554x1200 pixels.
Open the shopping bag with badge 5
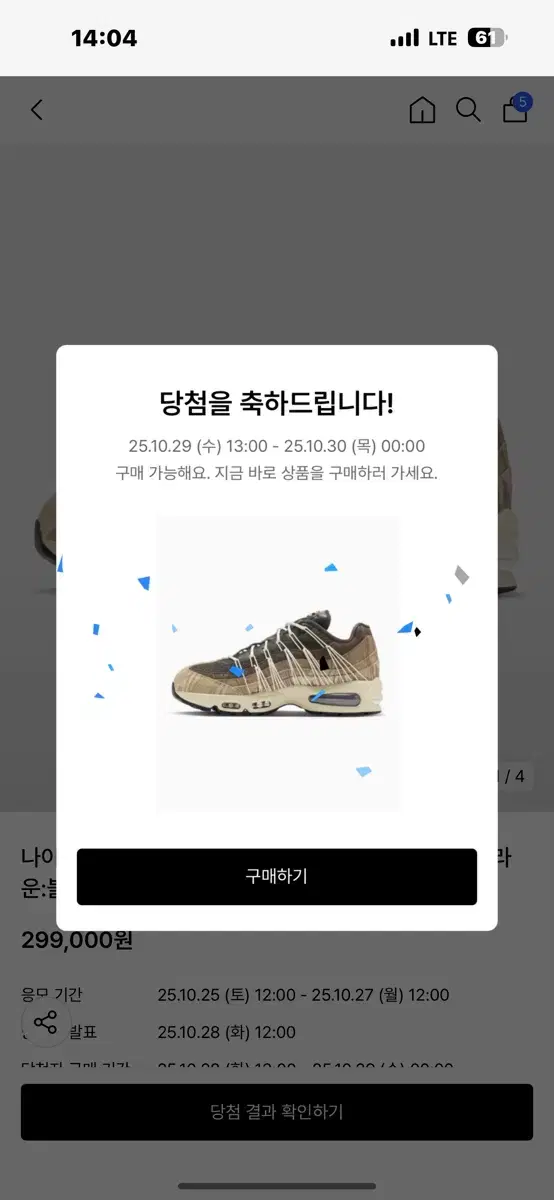[x=516, y=109]
